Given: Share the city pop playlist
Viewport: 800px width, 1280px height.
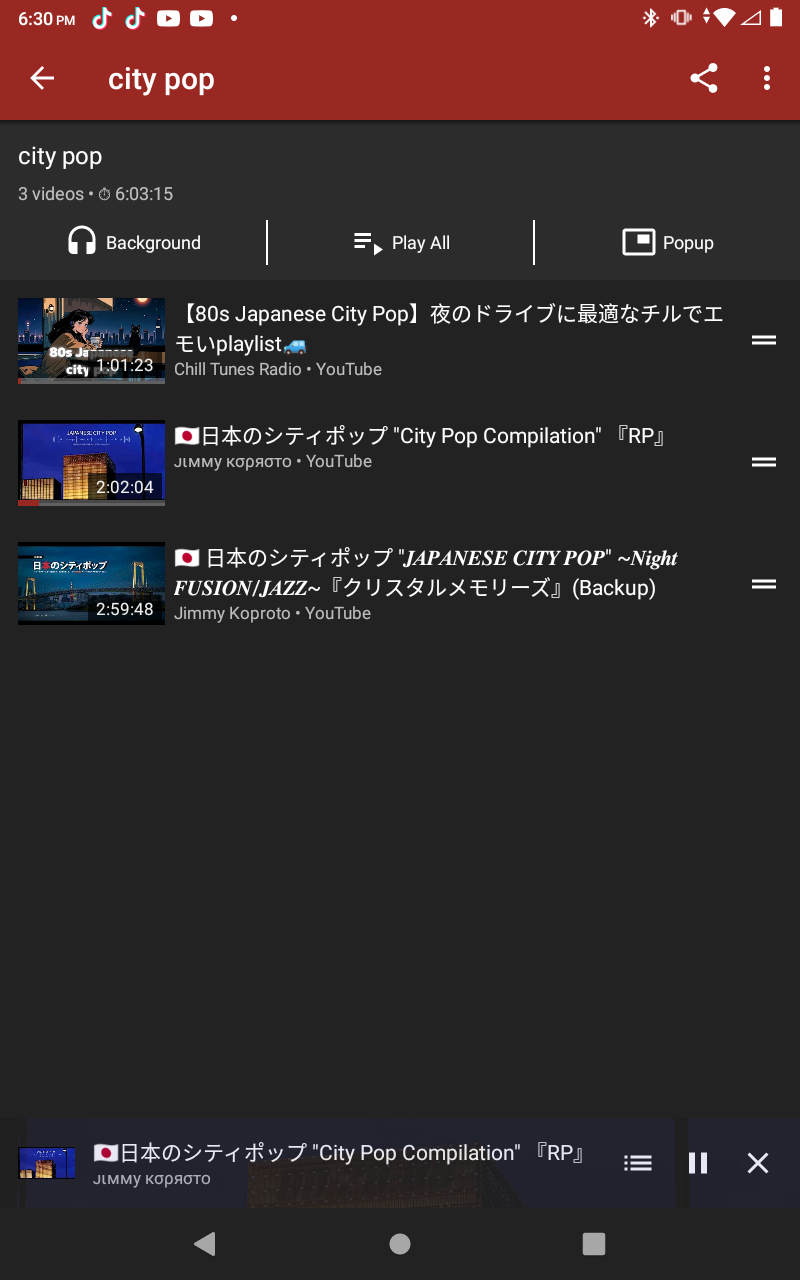Looking at the screenshot, I should click(x=704, y=79).
